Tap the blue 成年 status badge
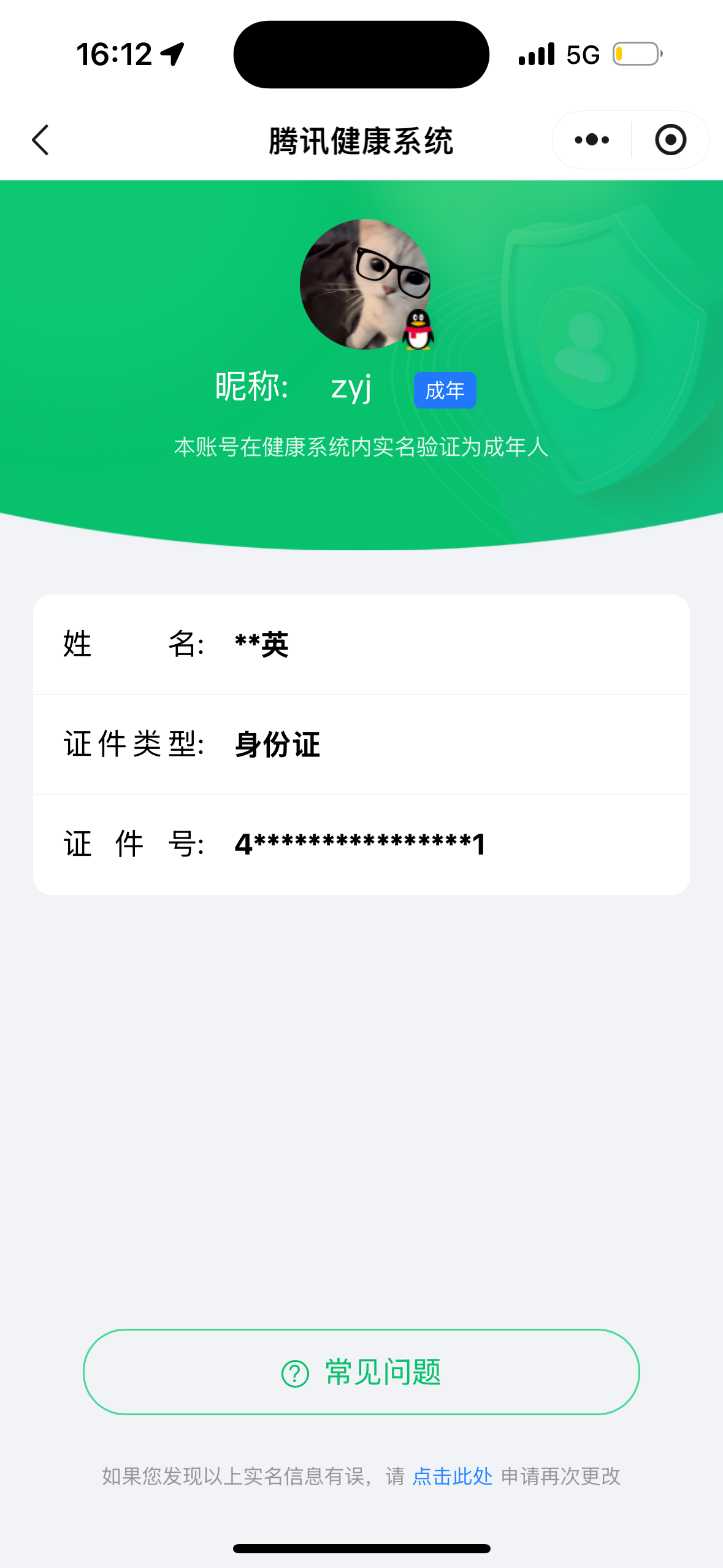This screenshot has width=723, height=1568. tap(445, 389)
